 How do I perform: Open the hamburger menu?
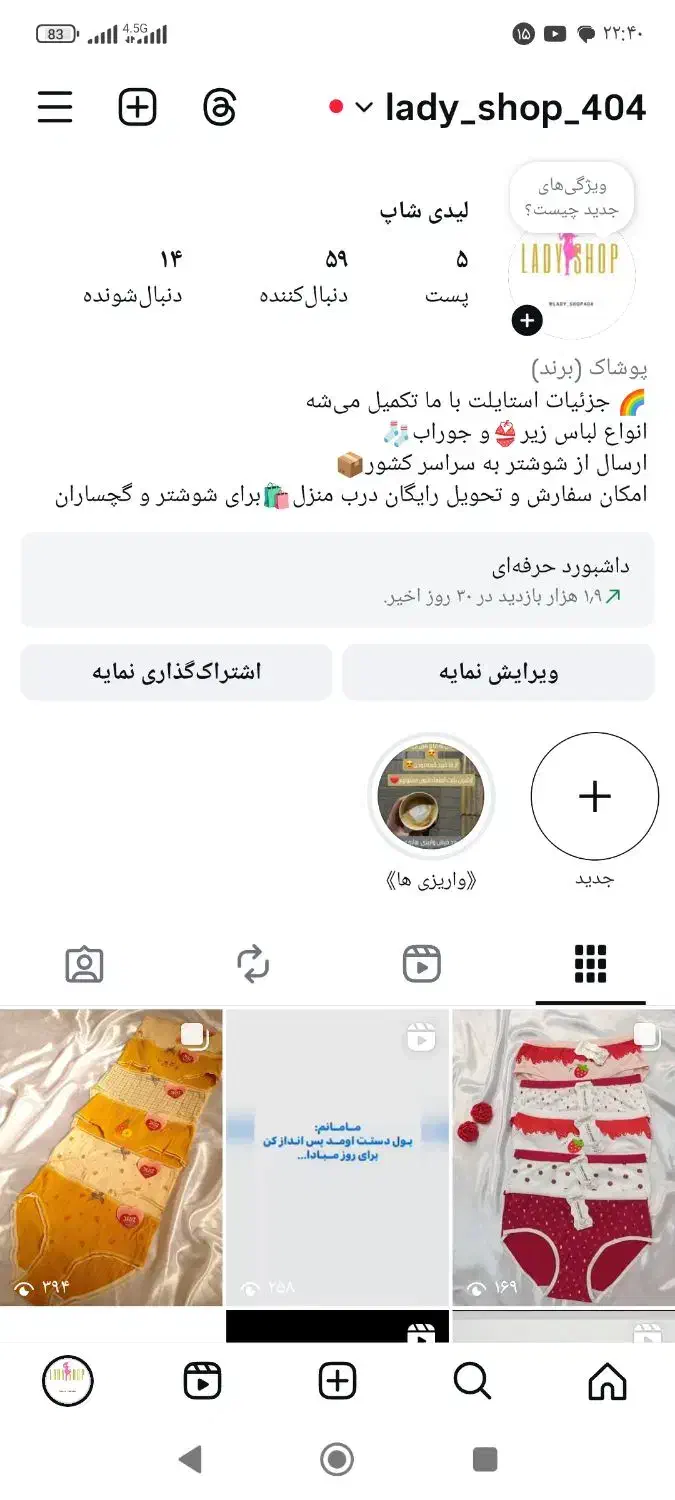click(56, 107)
